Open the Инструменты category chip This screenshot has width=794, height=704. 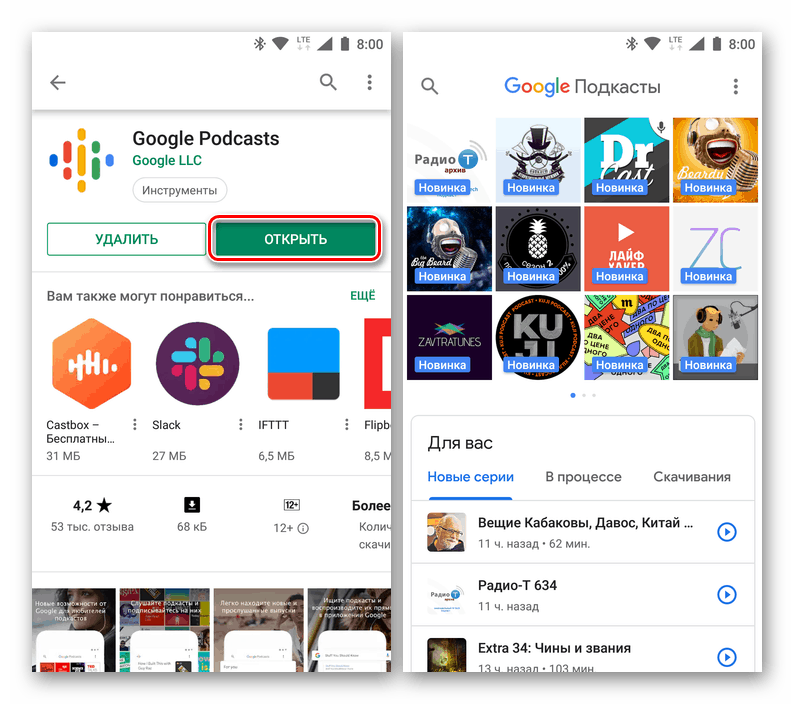pos(180,190)
